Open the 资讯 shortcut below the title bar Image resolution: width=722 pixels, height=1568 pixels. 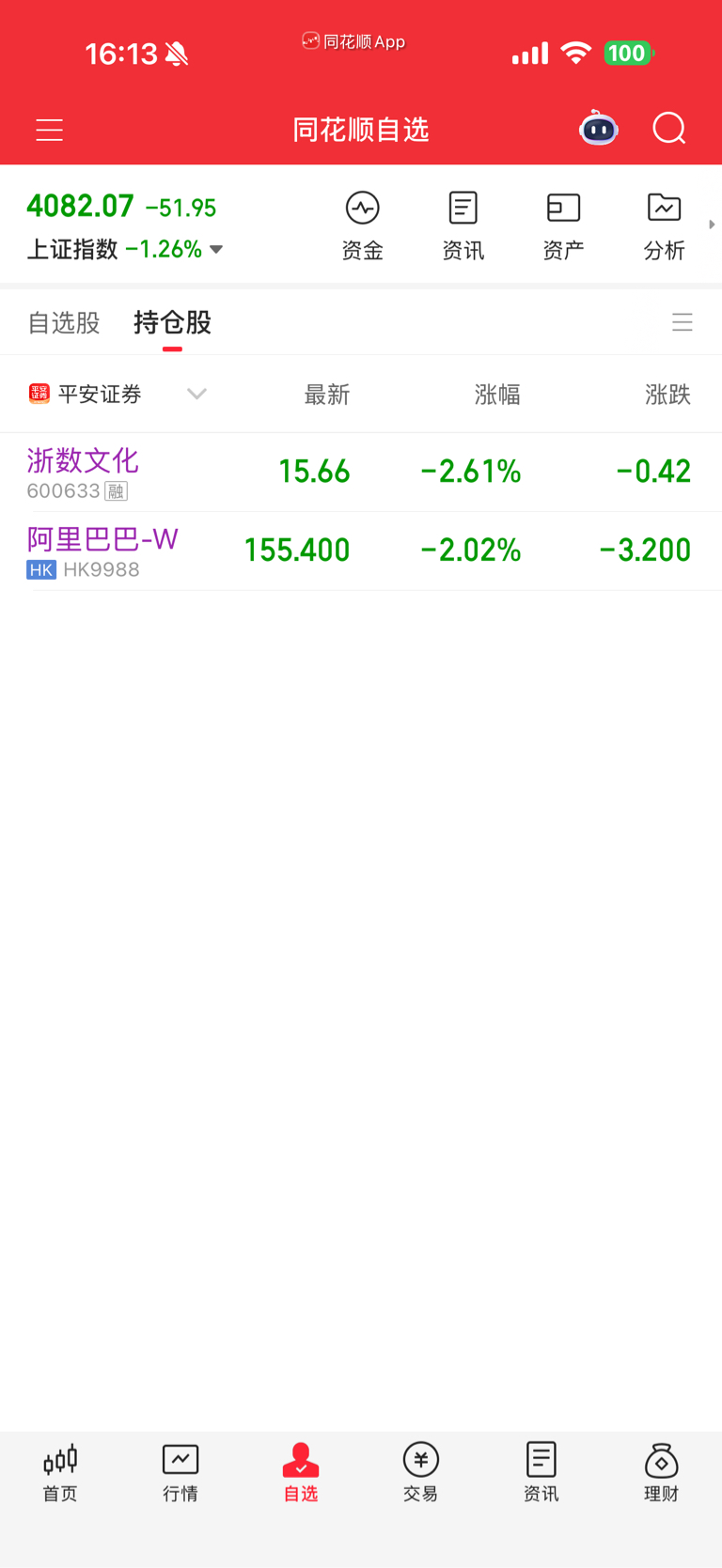[463, 225]
